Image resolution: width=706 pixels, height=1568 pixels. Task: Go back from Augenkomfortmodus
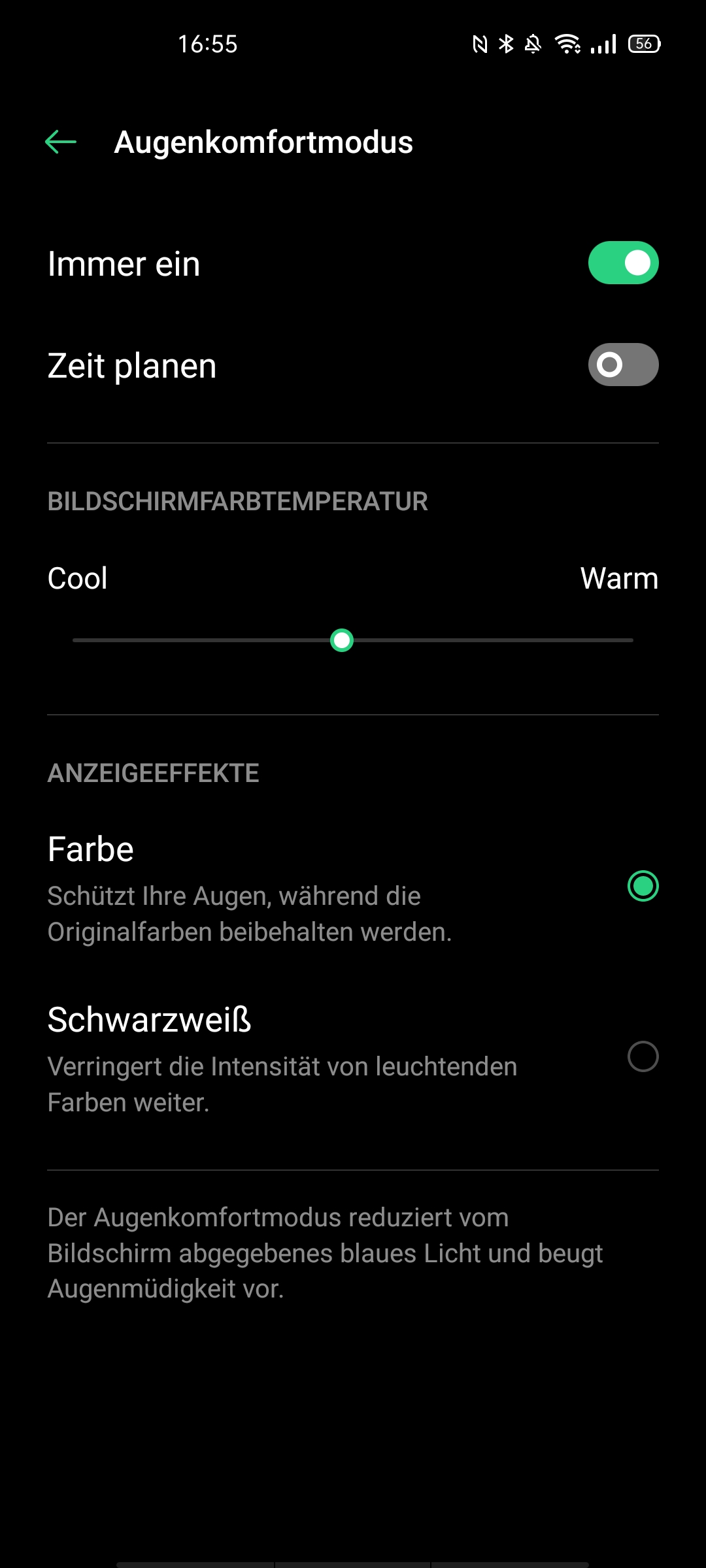[61, 142]
